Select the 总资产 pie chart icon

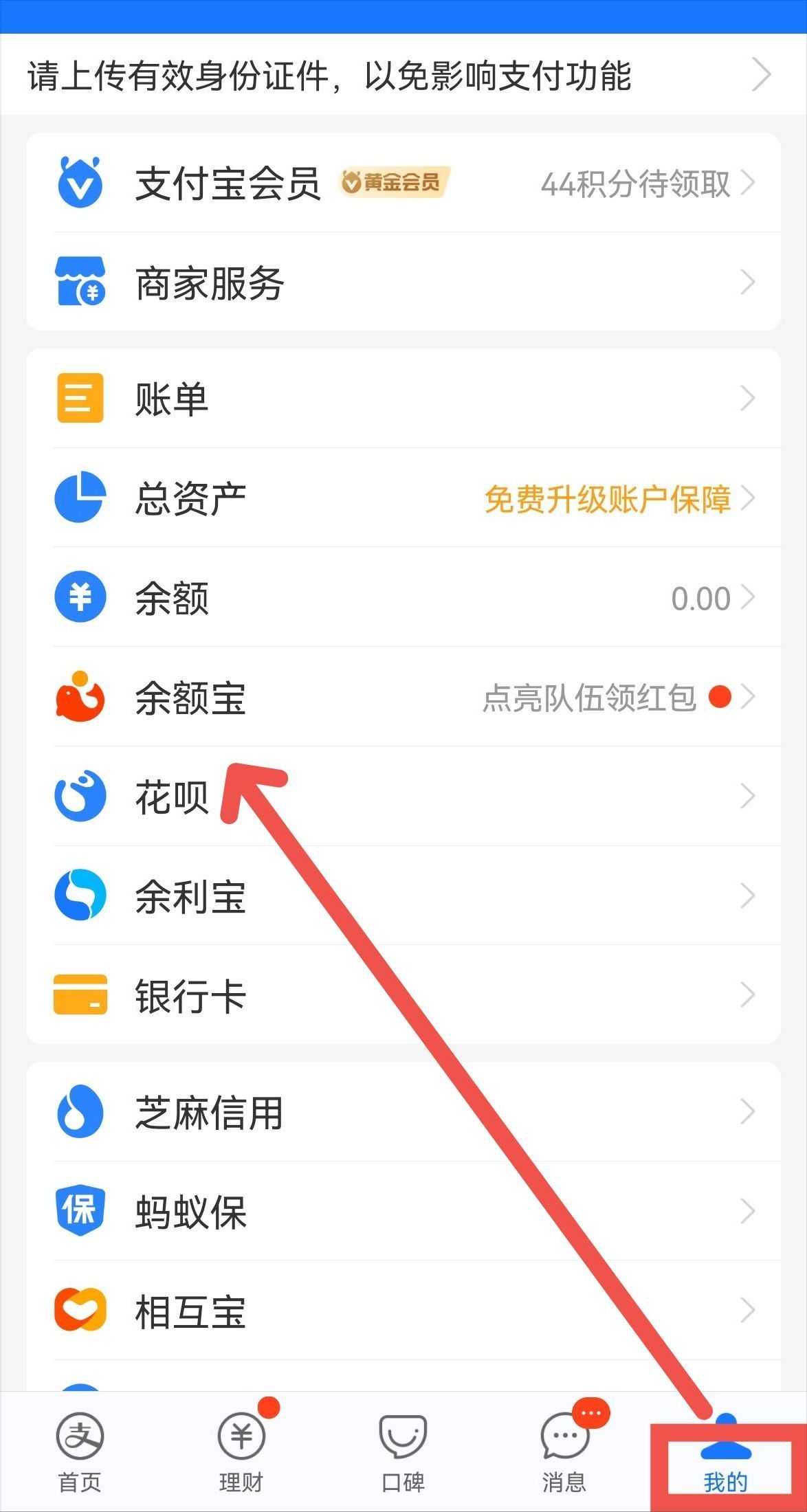(x=80, y=498)
